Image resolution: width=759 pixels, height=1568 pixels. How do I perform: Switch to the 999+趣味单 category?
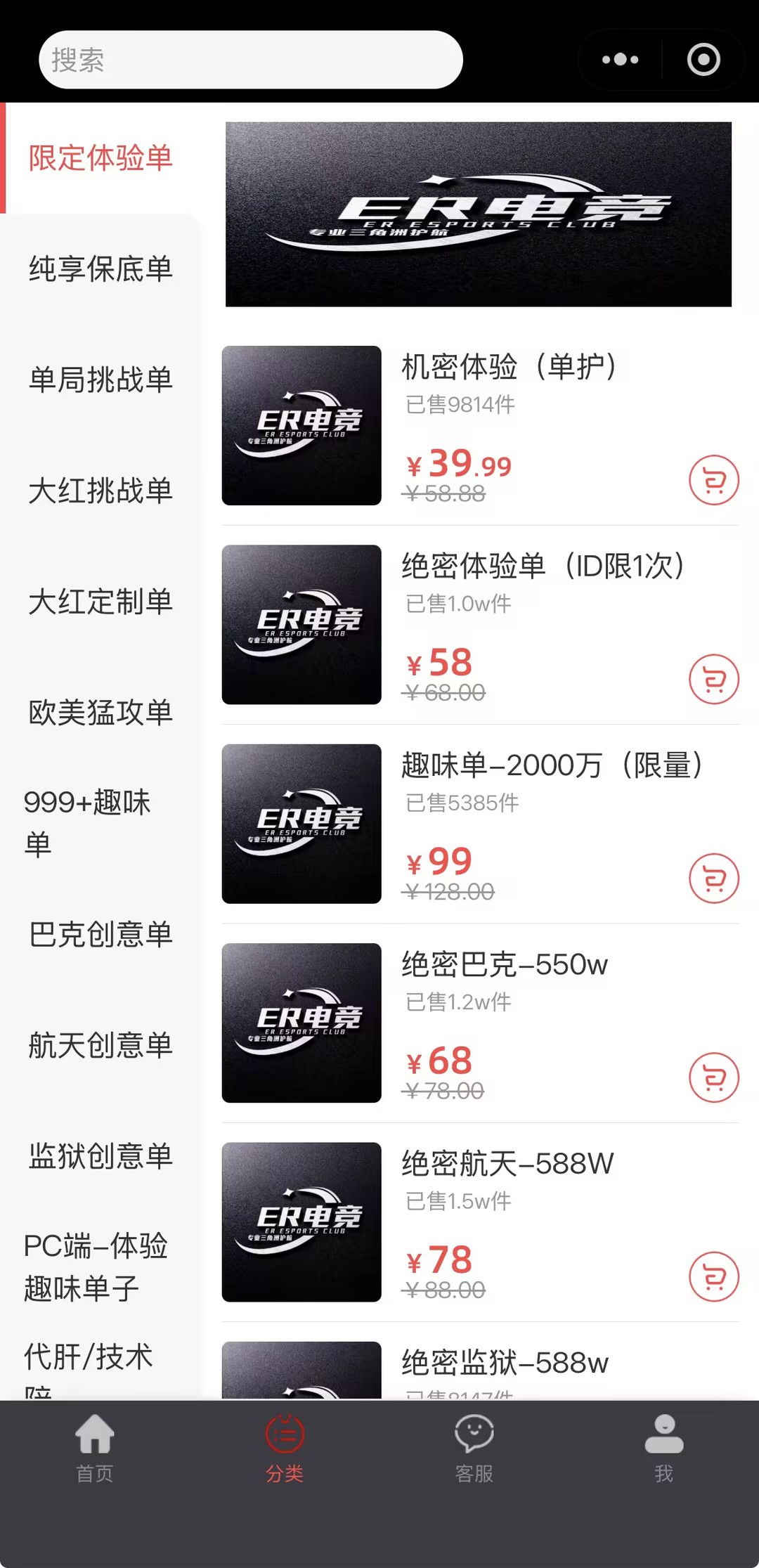[x=87, y=823]
